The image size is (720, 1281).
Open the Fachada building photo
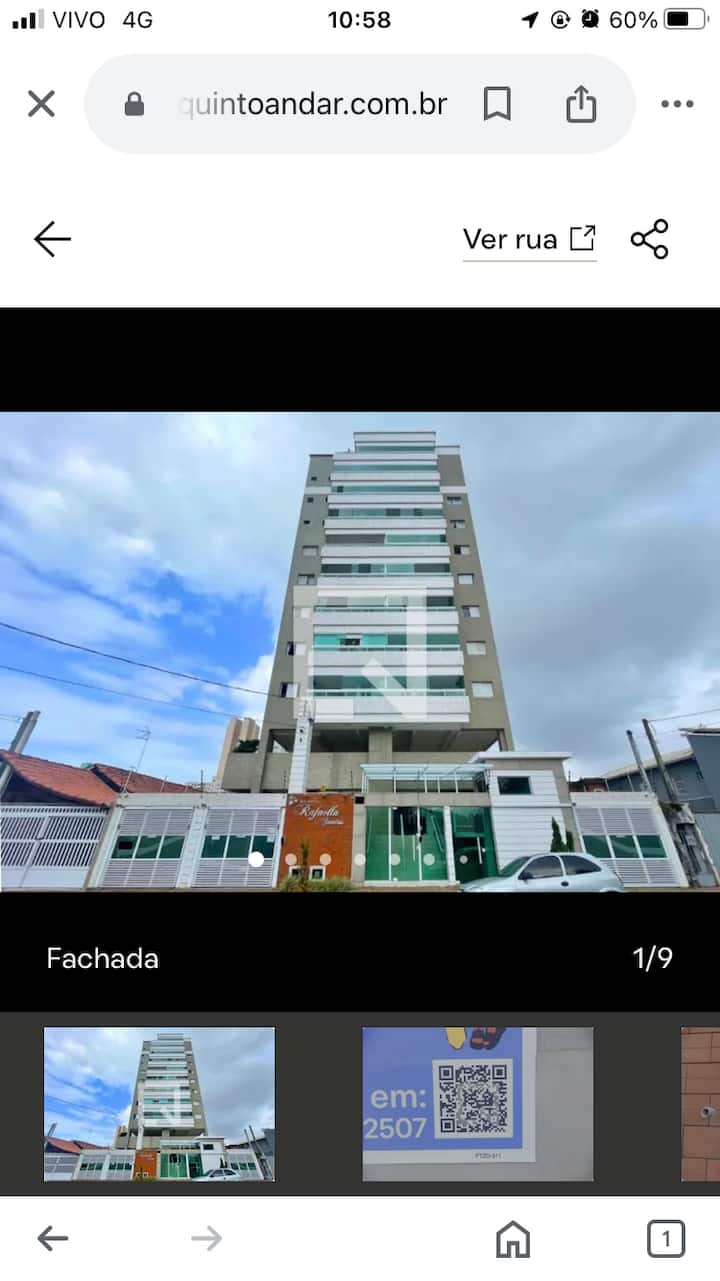(x=360, y=650)
